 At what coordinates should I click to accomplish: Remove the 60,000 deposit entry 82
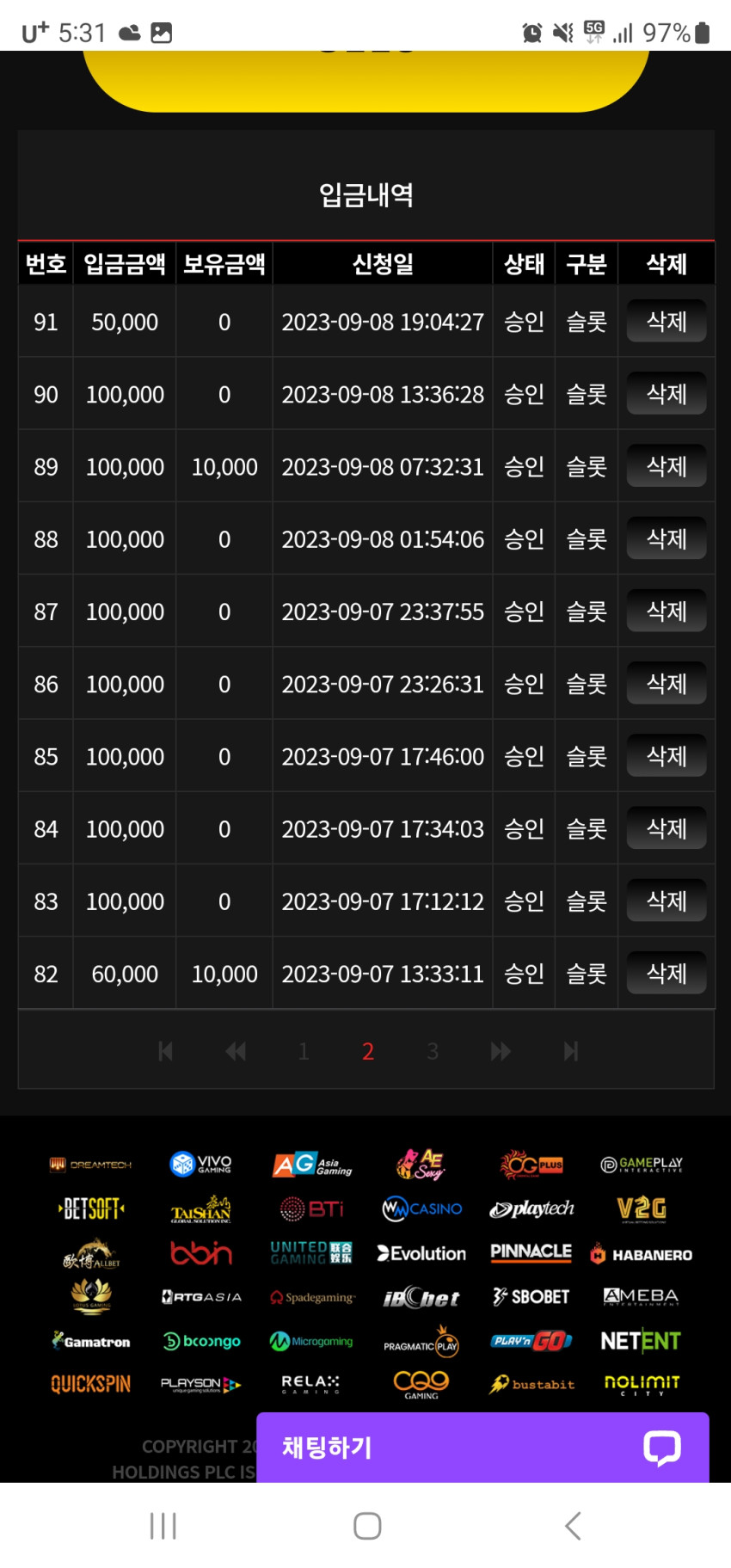pyautogui.click(x=666, y=974)
